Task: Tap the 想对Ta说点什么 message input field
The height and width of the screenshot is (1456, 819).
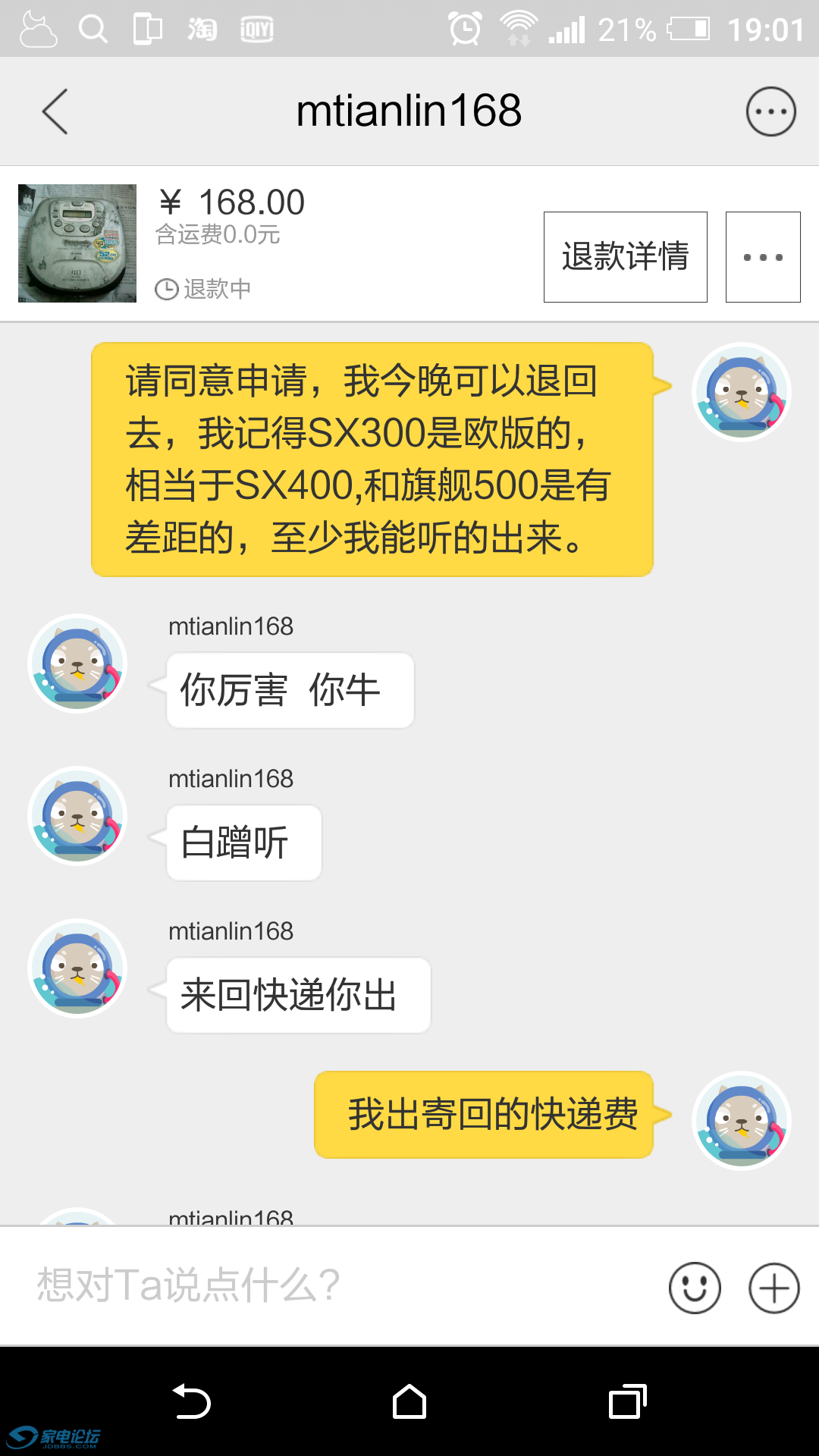Action: 303,1286
